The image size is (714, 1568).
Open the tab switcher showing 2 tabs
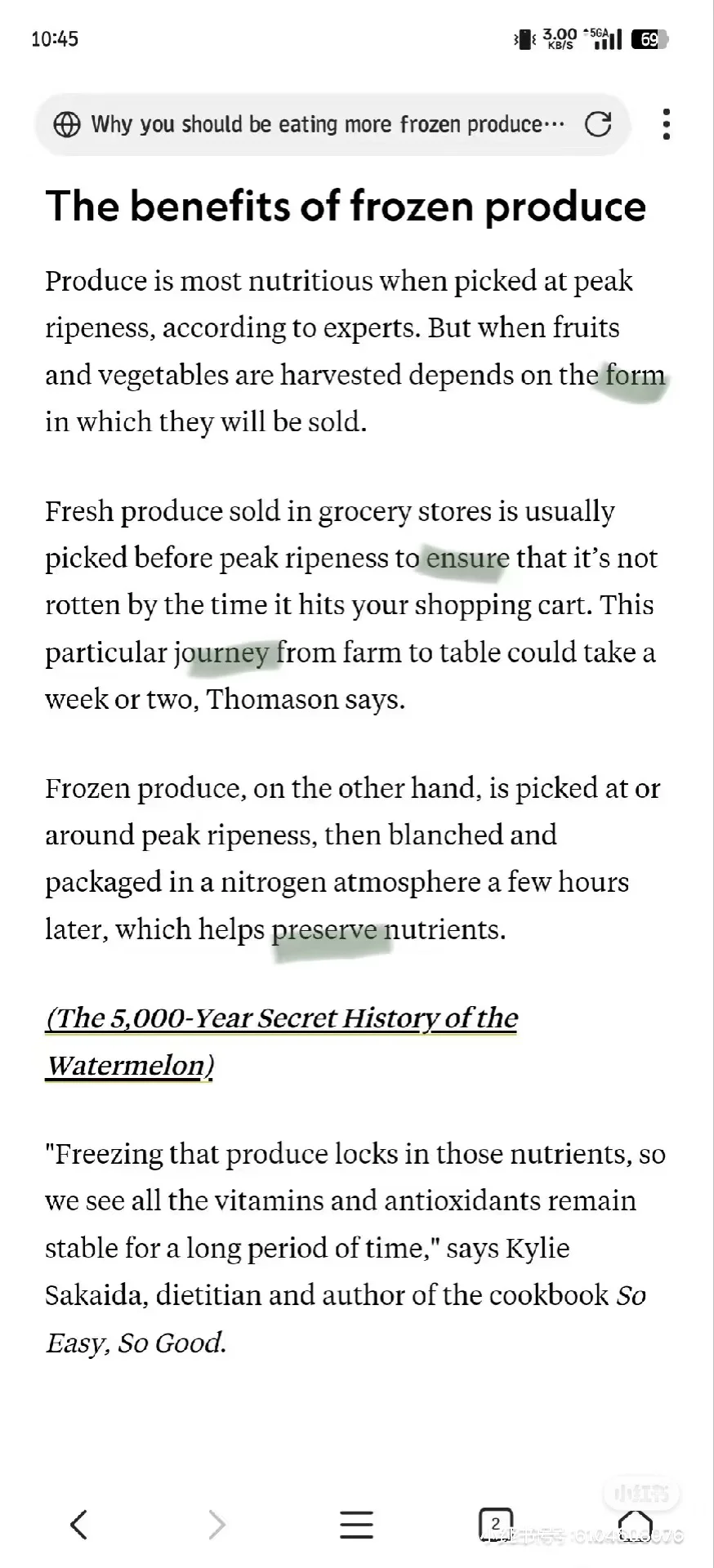[495, 1524]
